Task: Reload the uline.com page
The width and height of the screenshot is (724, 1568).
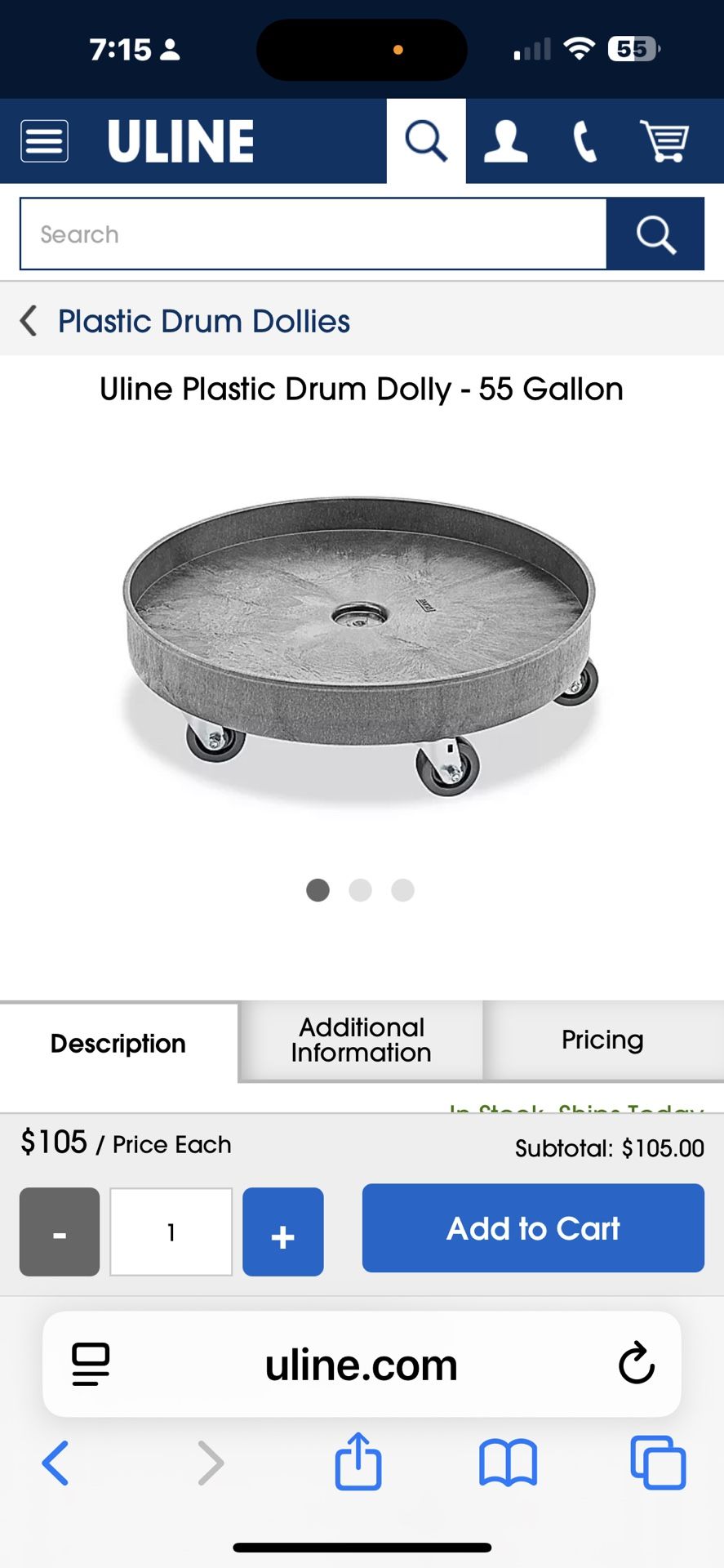Action: (636, 1364)
